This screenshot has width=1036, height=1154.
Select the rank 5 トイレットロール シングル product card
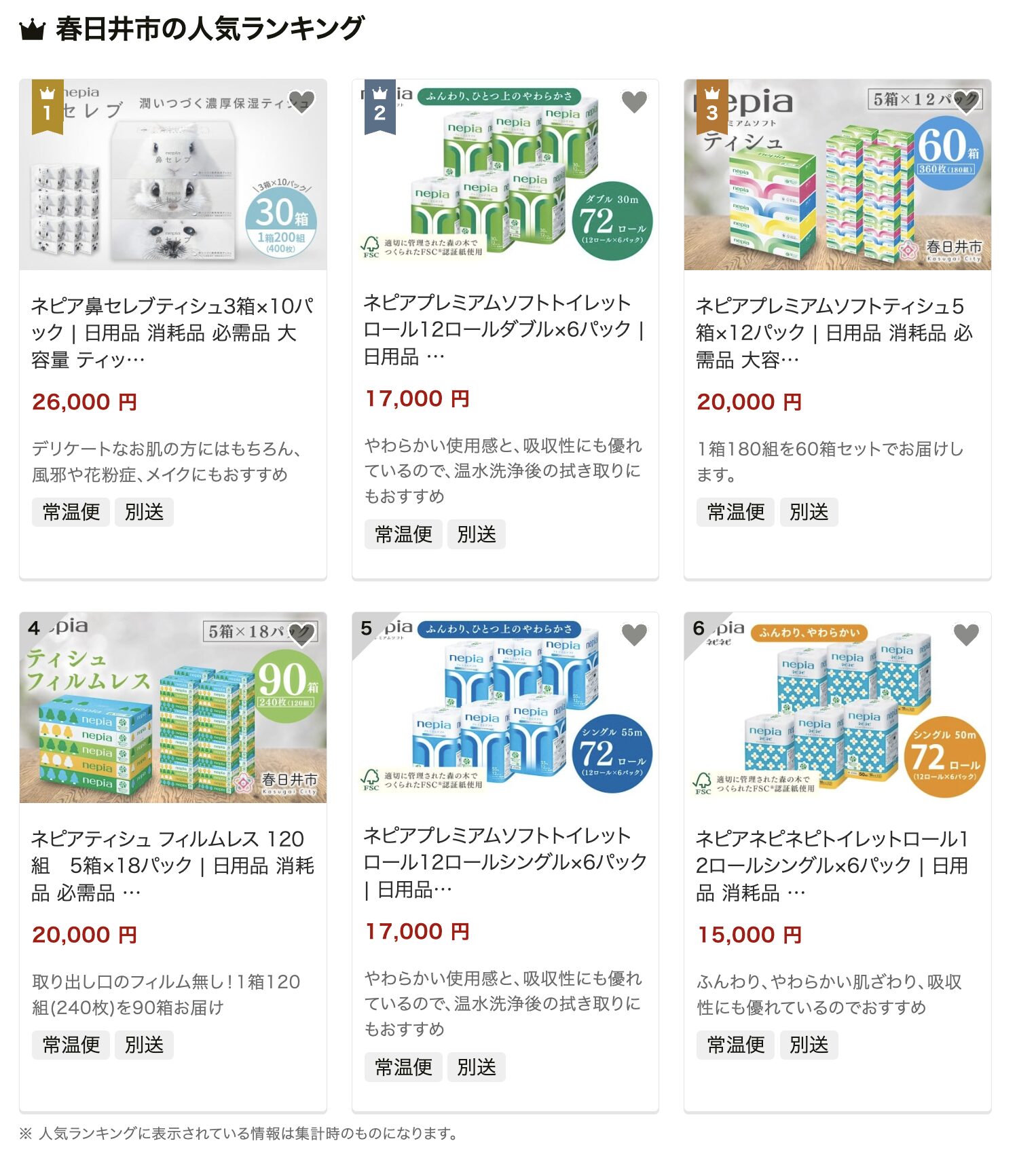click(x=504, y=861)
